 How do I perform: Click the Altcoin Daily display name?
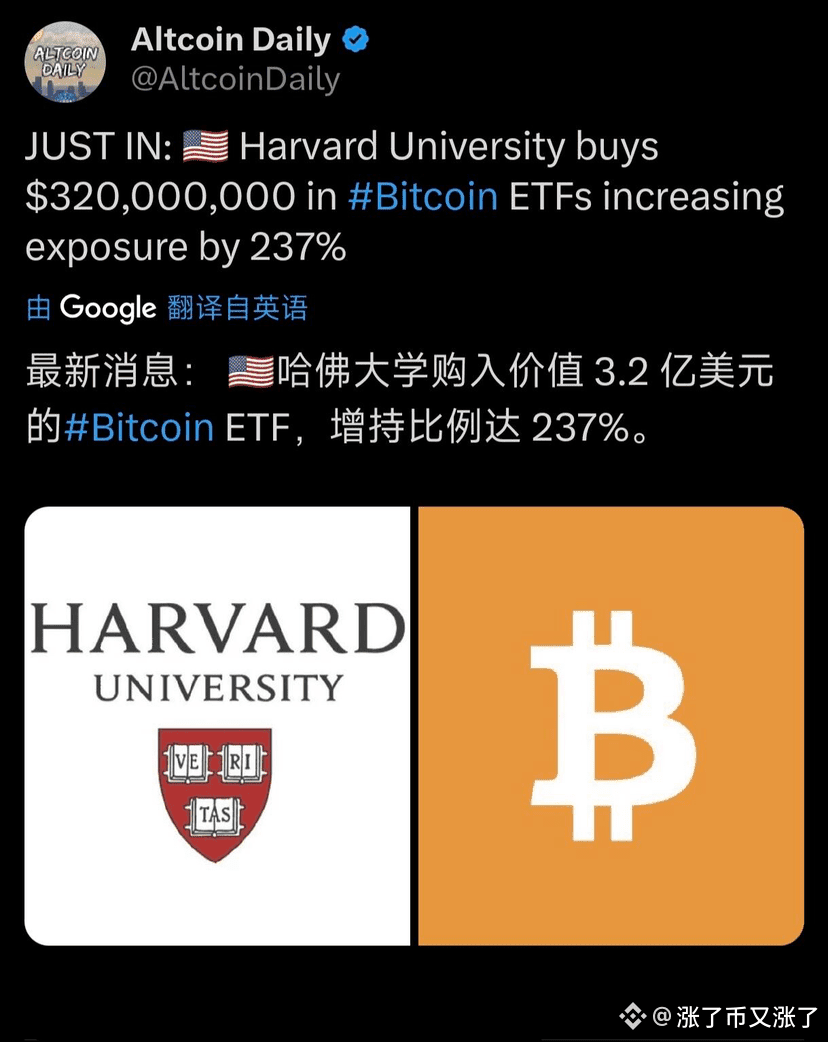(x=229, y=38)
